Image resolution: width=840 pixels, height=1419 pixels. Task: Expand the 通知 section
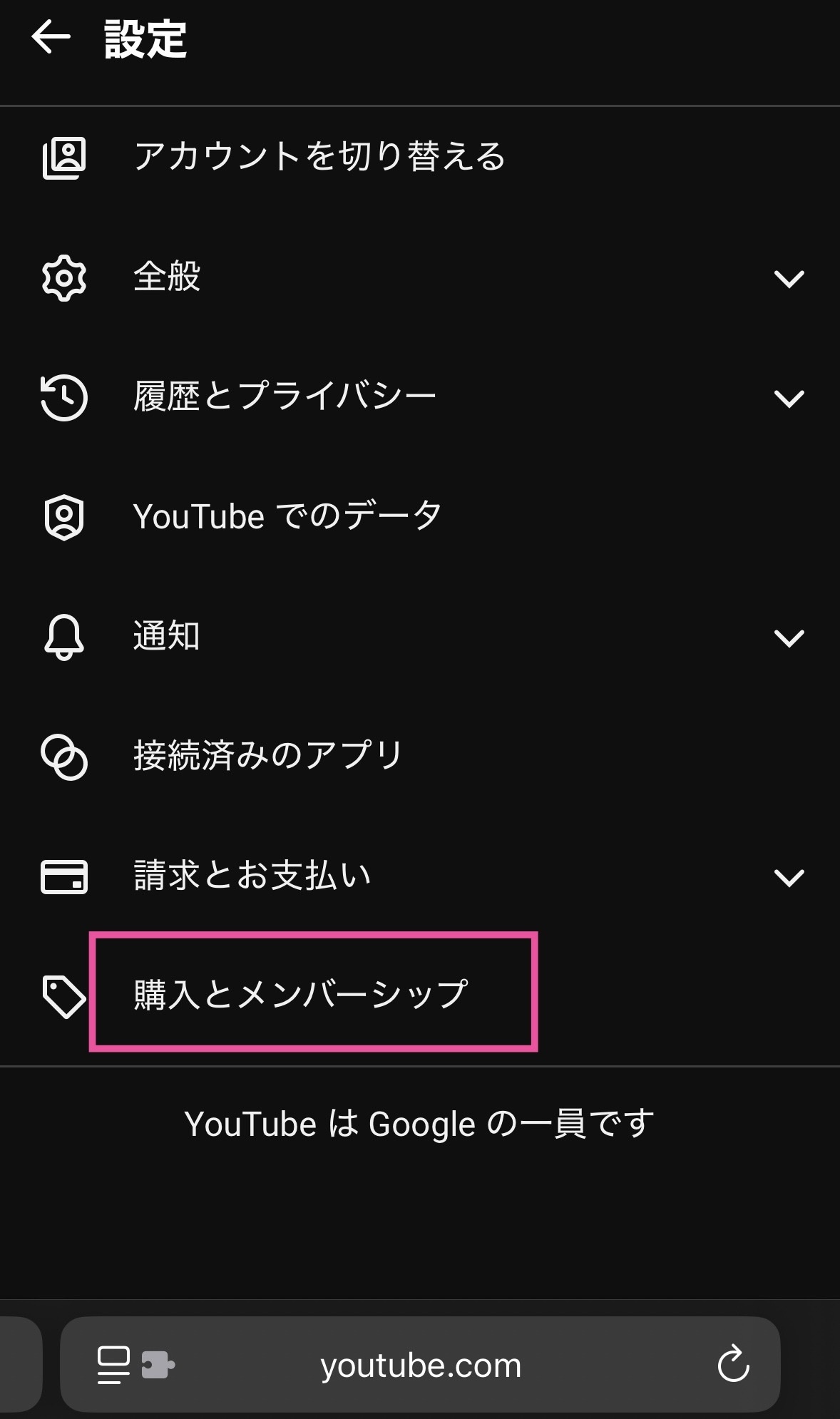pyautogui.click(x=788, y=637)
